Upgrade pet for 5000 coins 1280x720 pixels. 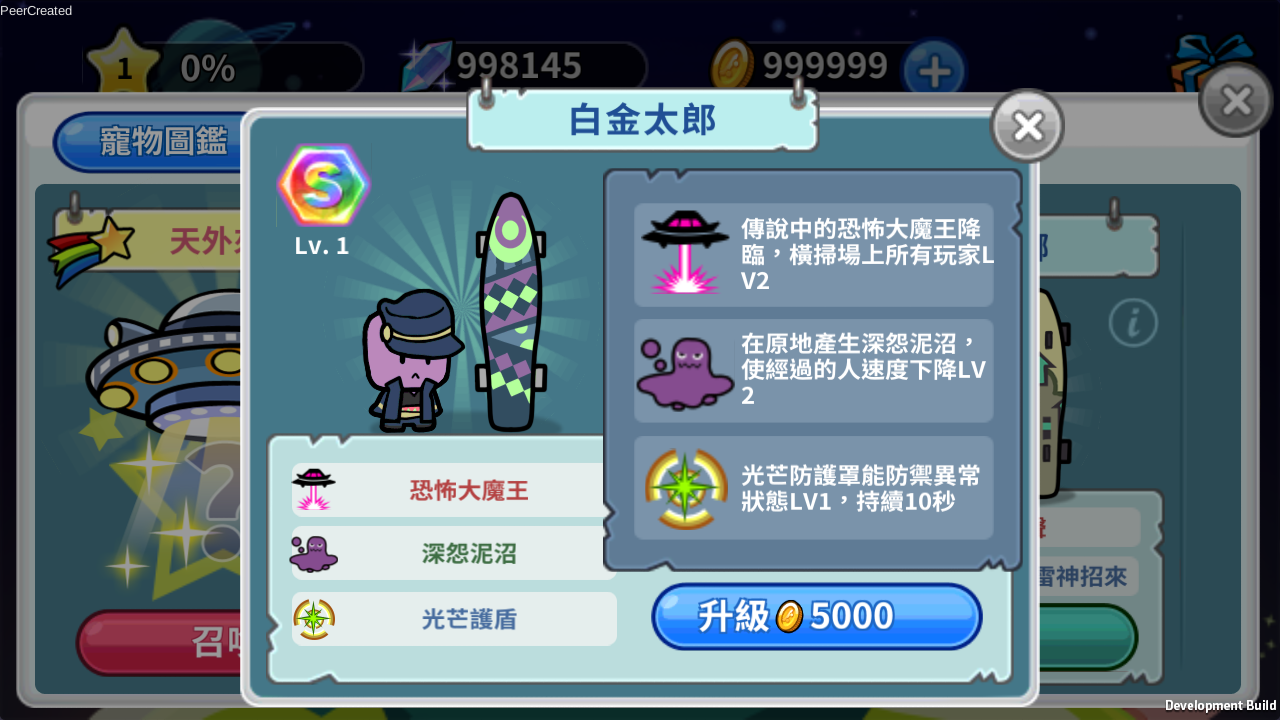point(816,616)
